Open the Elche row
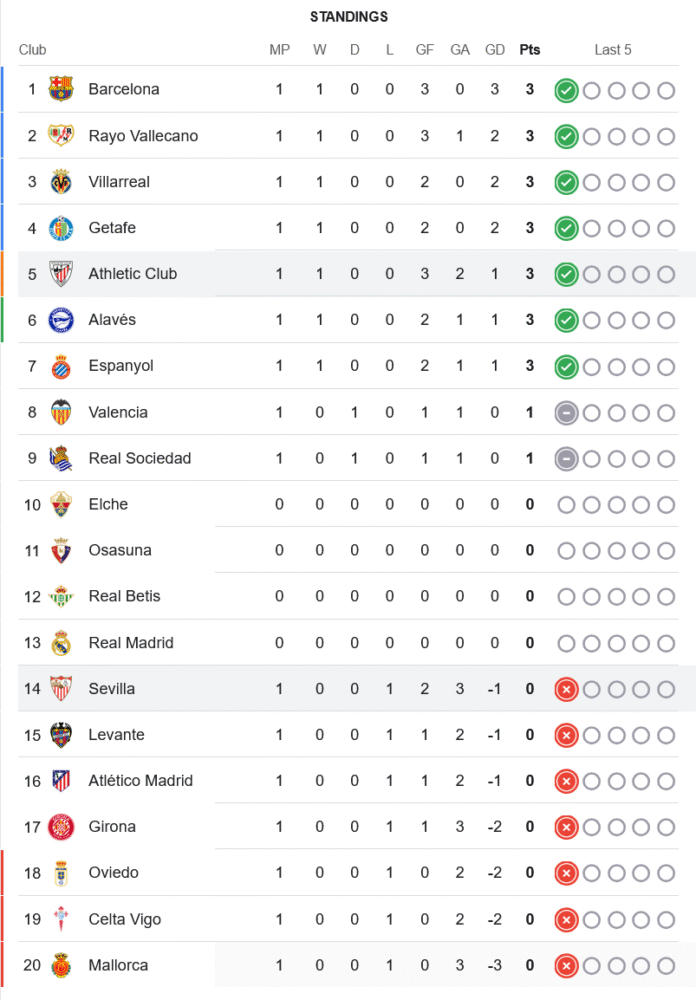 point(108,504)
